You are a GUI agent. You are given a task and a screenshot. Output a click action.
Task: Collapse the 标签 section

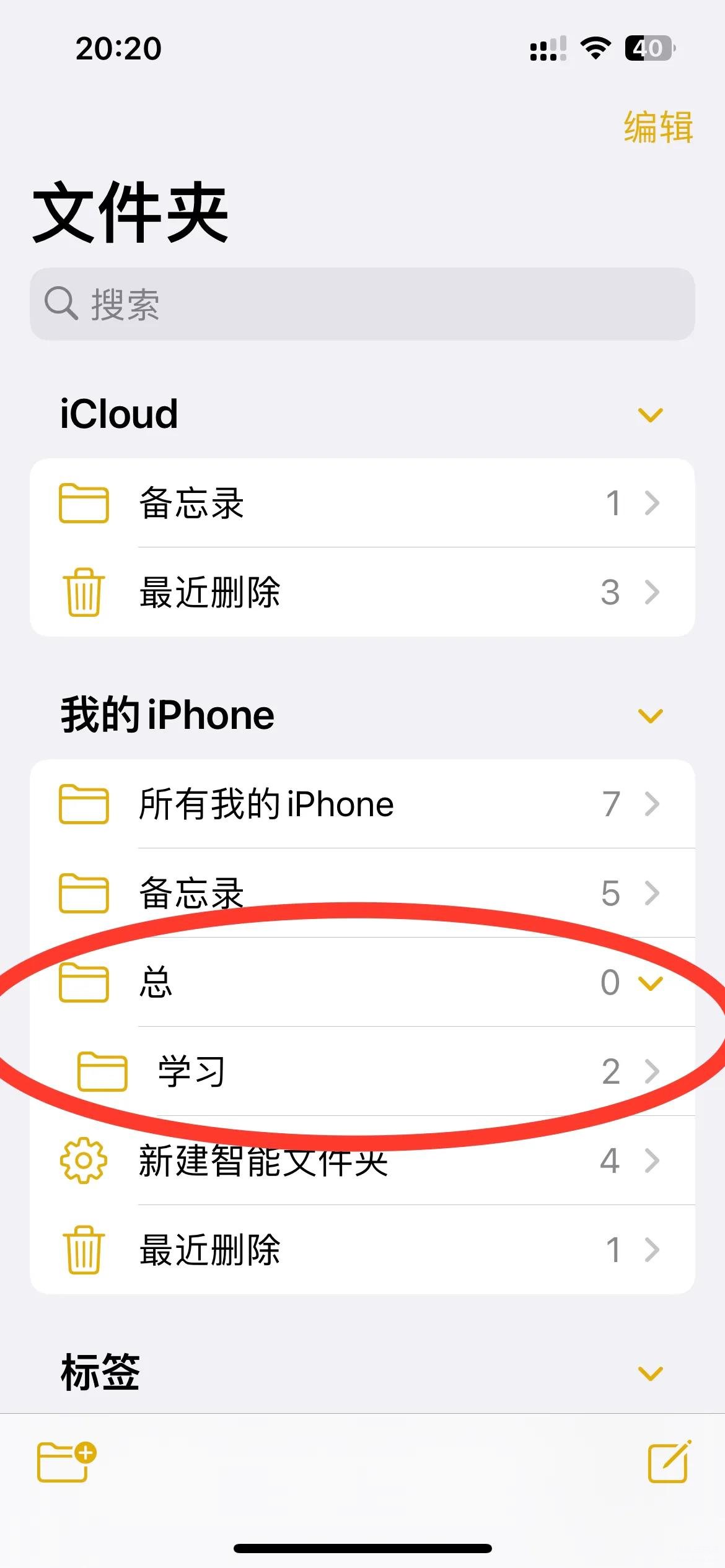pyautogui.click(x=651, y=1374)
